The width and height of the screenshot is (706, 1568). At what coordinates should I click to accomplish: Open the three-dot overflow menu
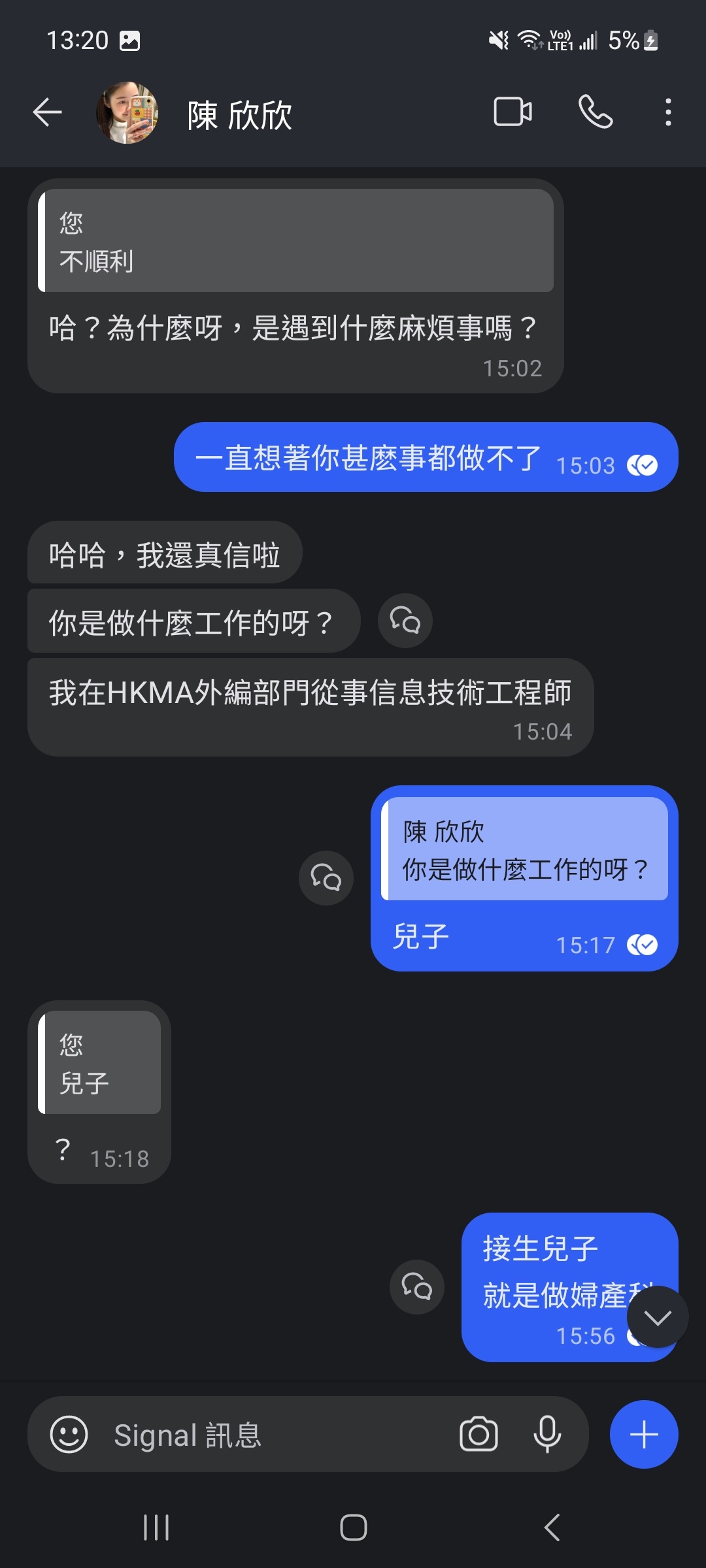(667, 112)
